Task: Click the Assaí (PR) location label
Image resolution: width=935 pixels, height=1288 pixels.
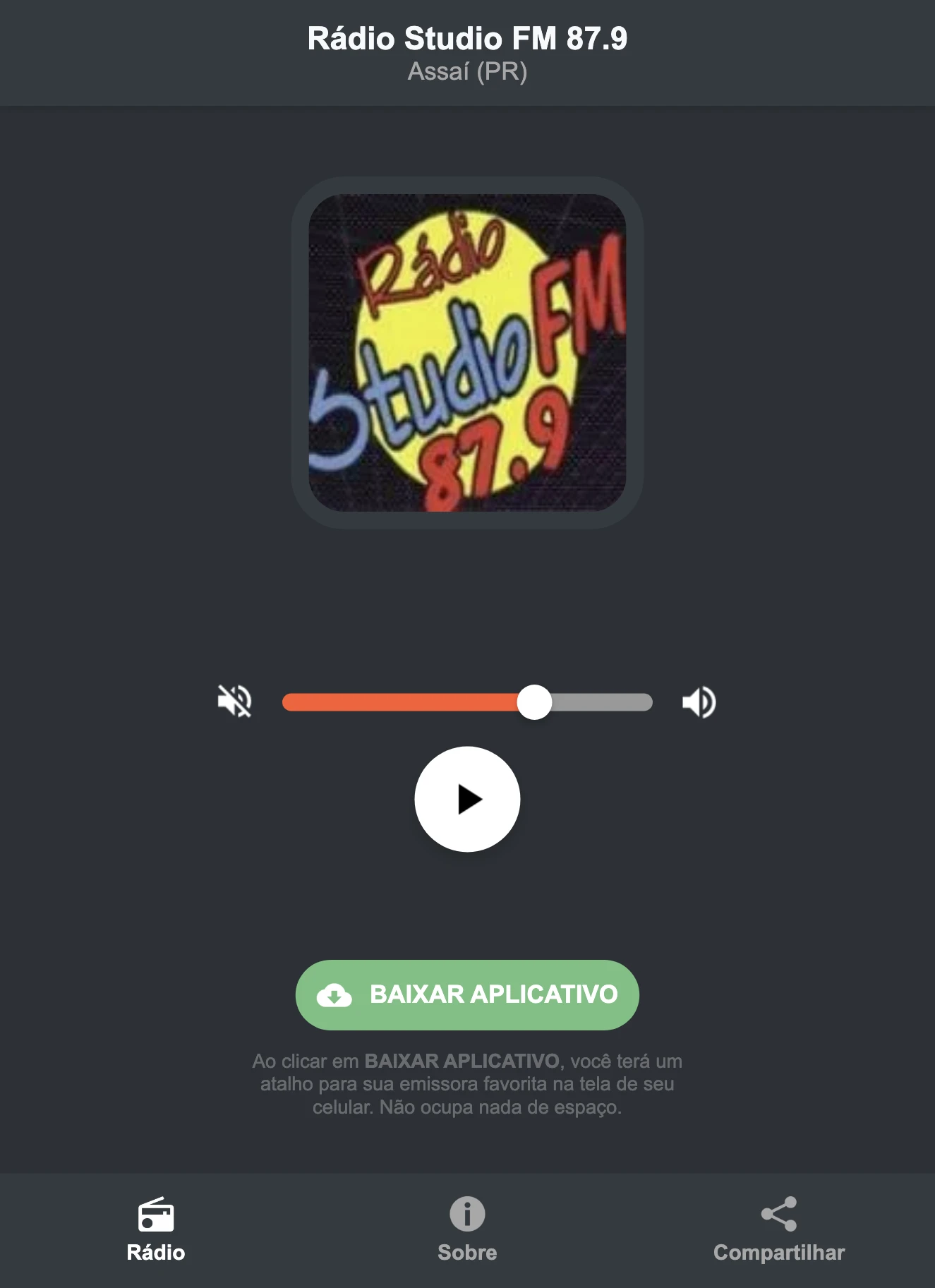Action: [467, 71]
